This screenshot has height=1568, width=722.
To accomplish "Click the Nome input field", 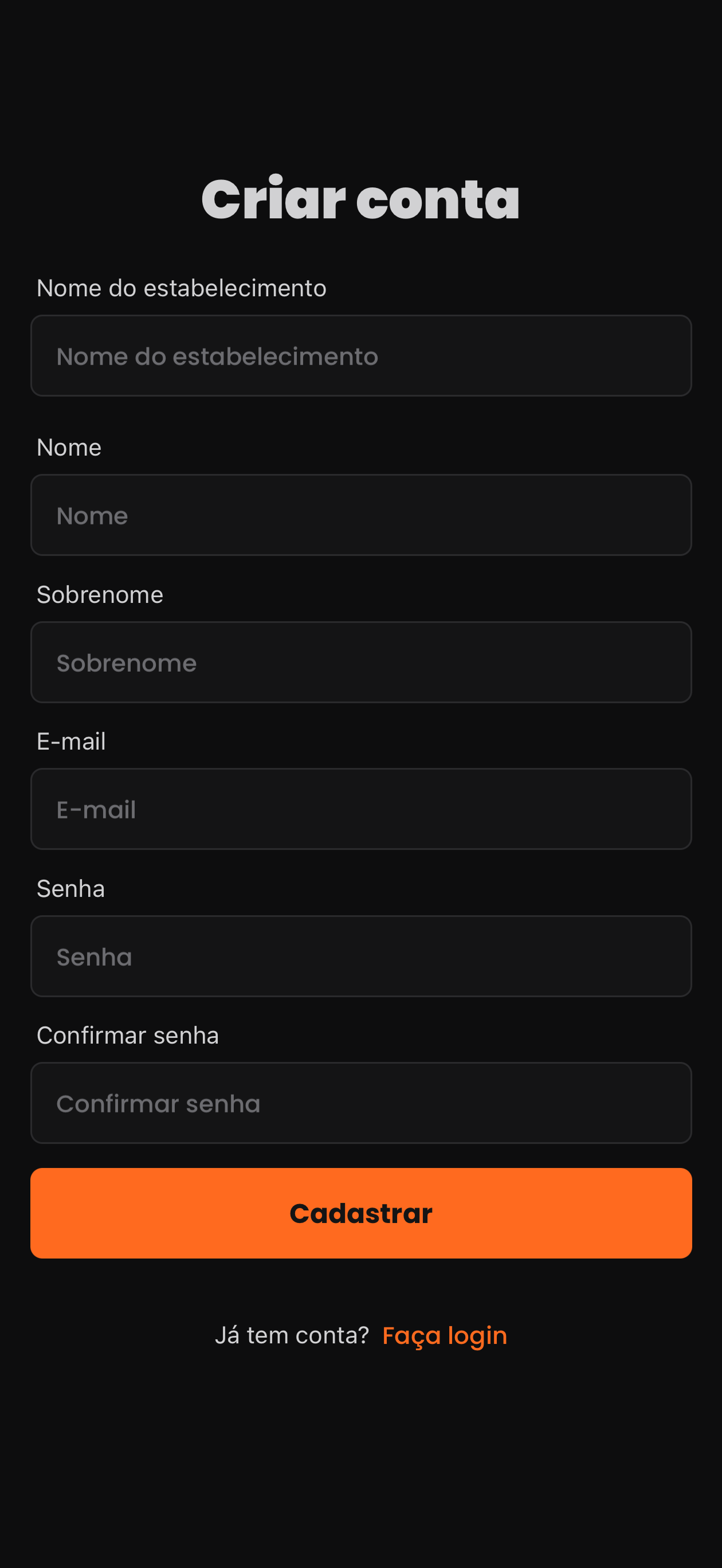I will [x=361, y=514].
